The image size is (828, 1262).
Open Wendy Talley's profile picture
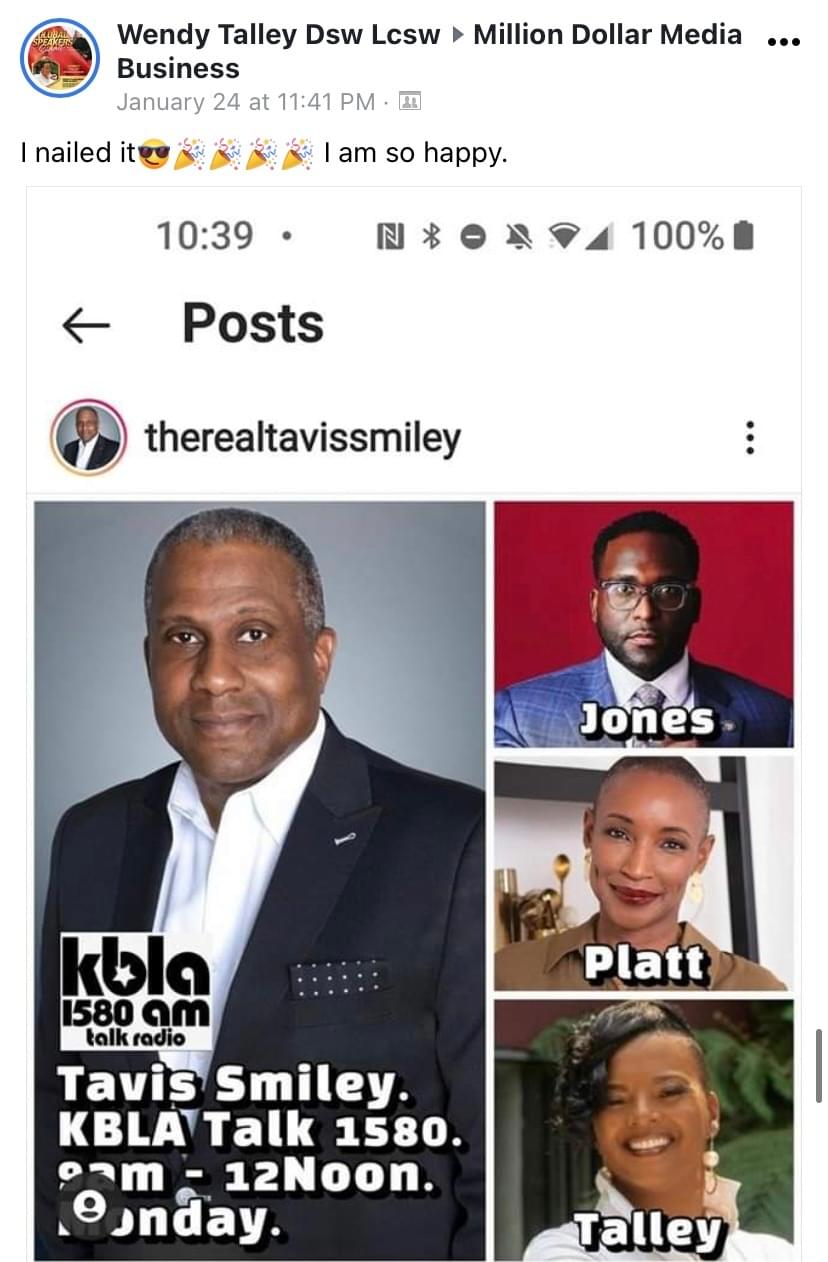point(60,58)
